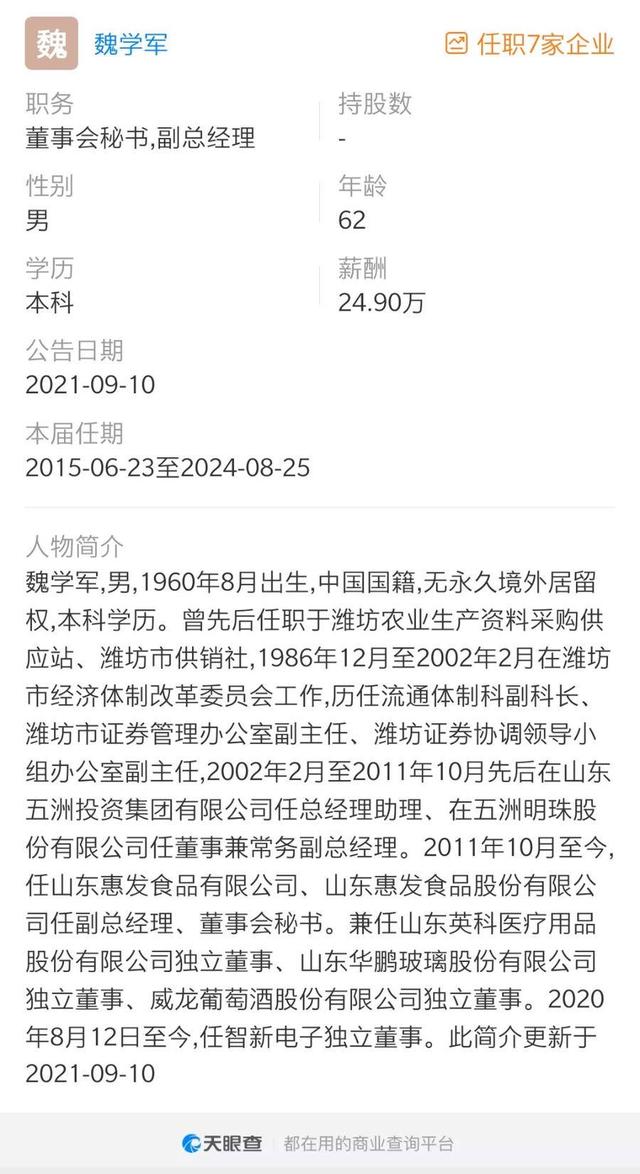View the 任职7家企业 company list
The width and height of the screenshot is (640, 1174).
pyautogui.click(x=529, y=44)
